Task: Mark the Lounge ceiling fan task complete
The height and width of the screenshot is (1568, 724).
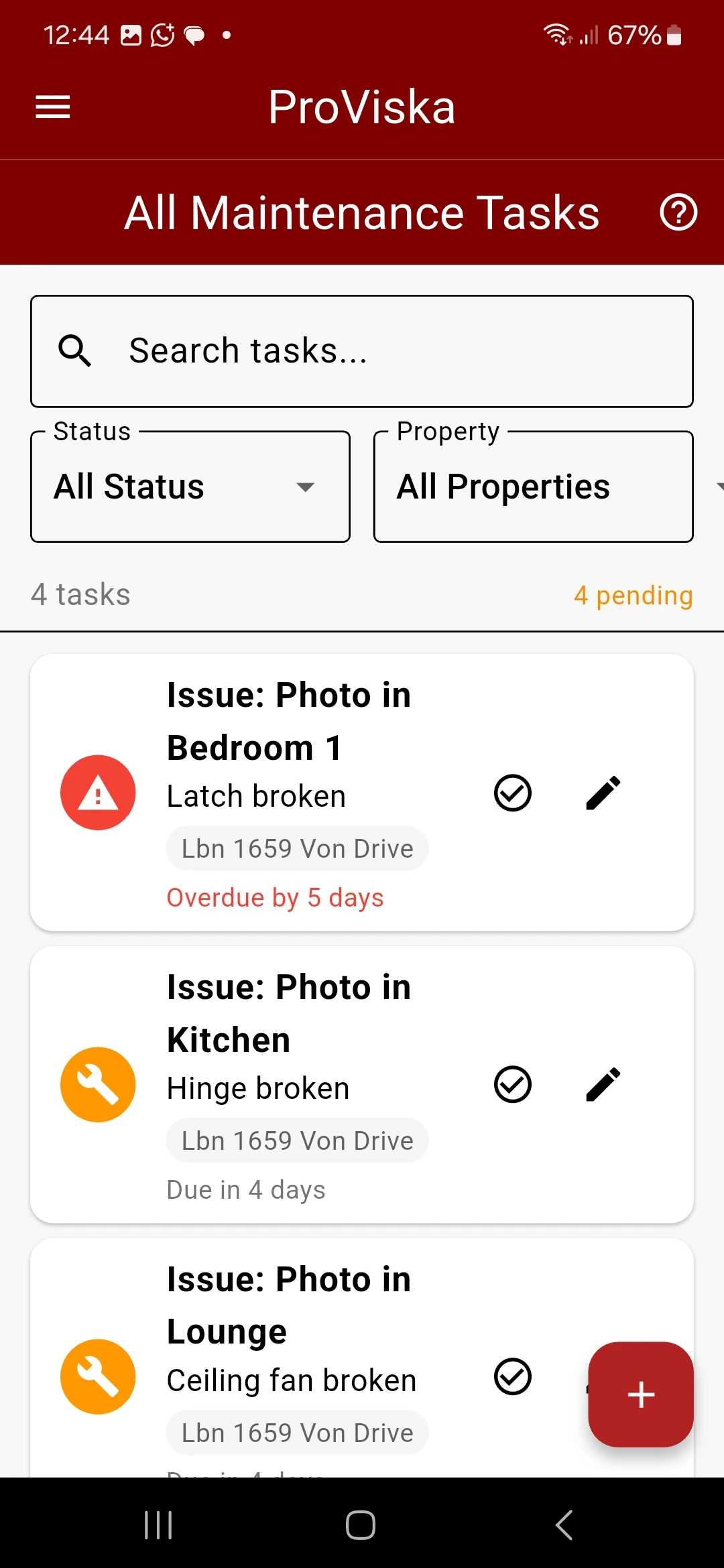Action: (x=512, y=1376)
